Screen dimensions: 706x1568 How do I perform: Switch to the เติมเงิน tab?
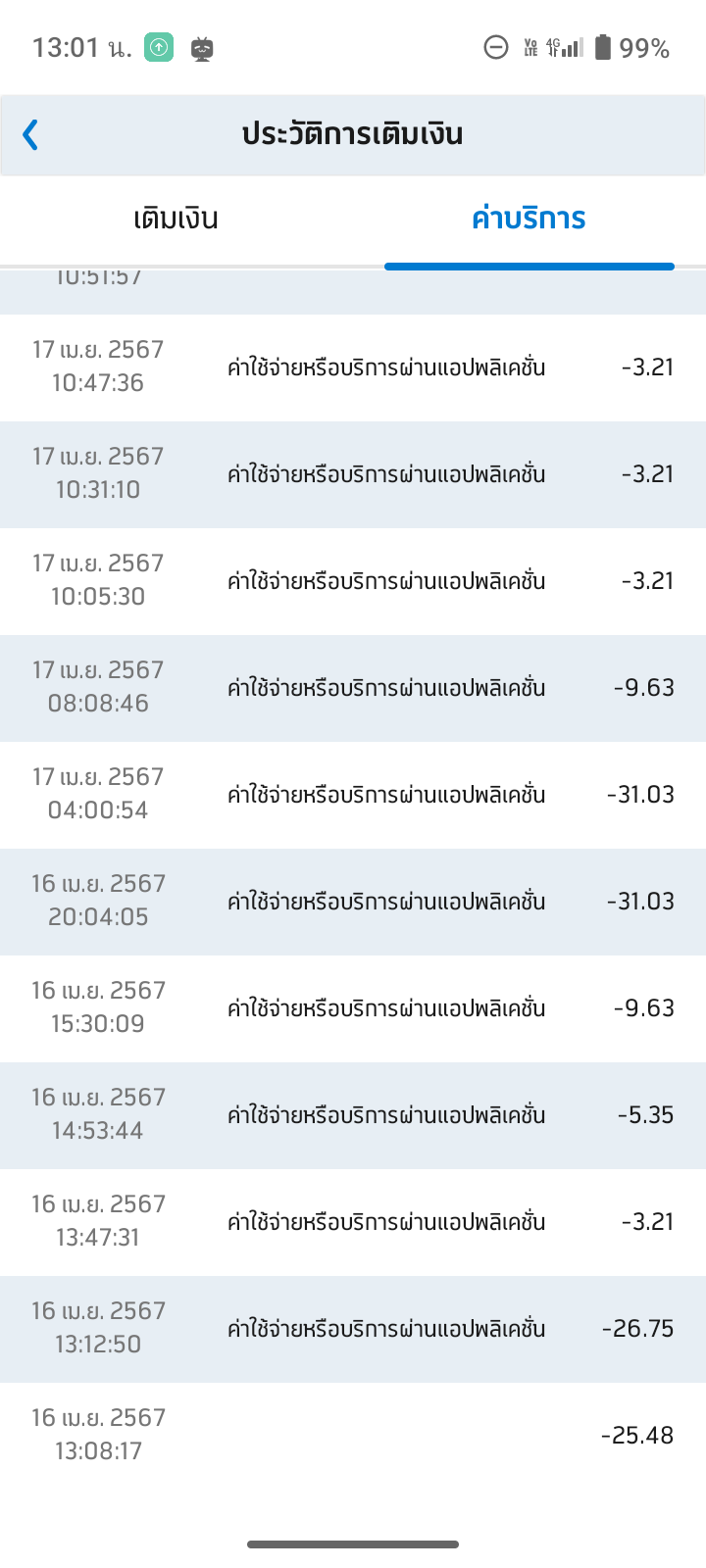pyautogui.click(x=176, y=219)
